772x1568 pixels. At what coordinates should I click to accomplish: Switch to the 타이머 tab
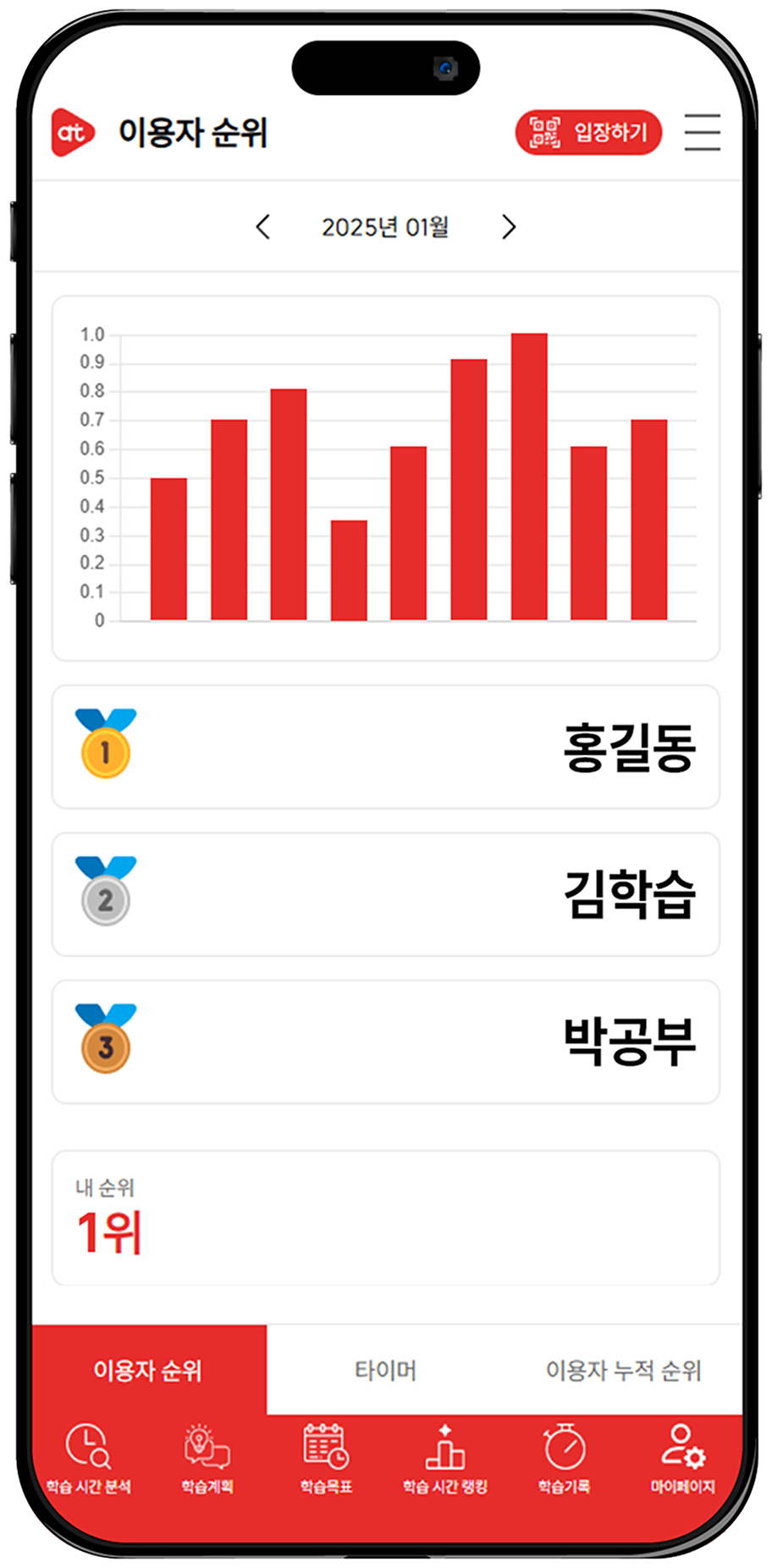coord(385,1370)
